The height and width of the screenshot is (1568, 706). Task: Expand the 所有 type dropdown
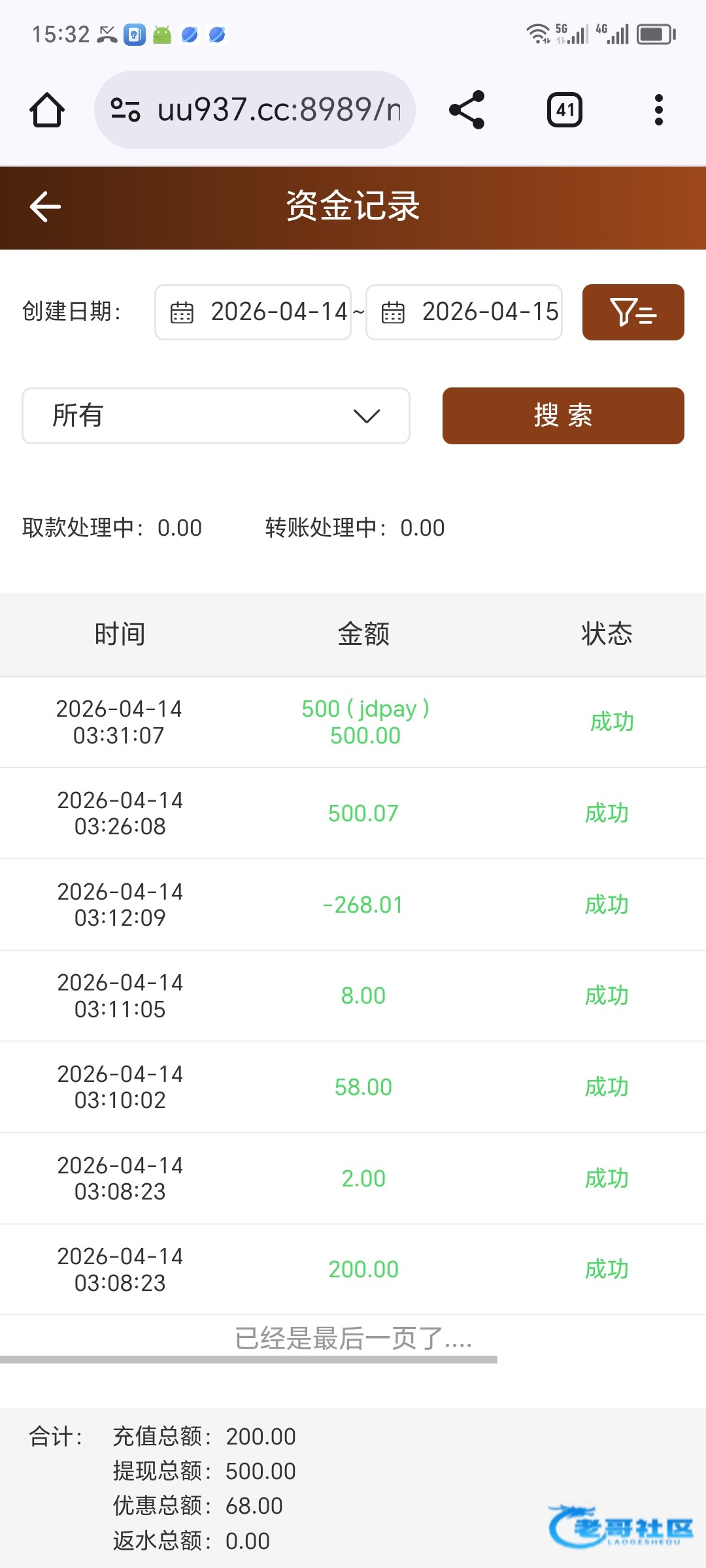pos(216,416)
